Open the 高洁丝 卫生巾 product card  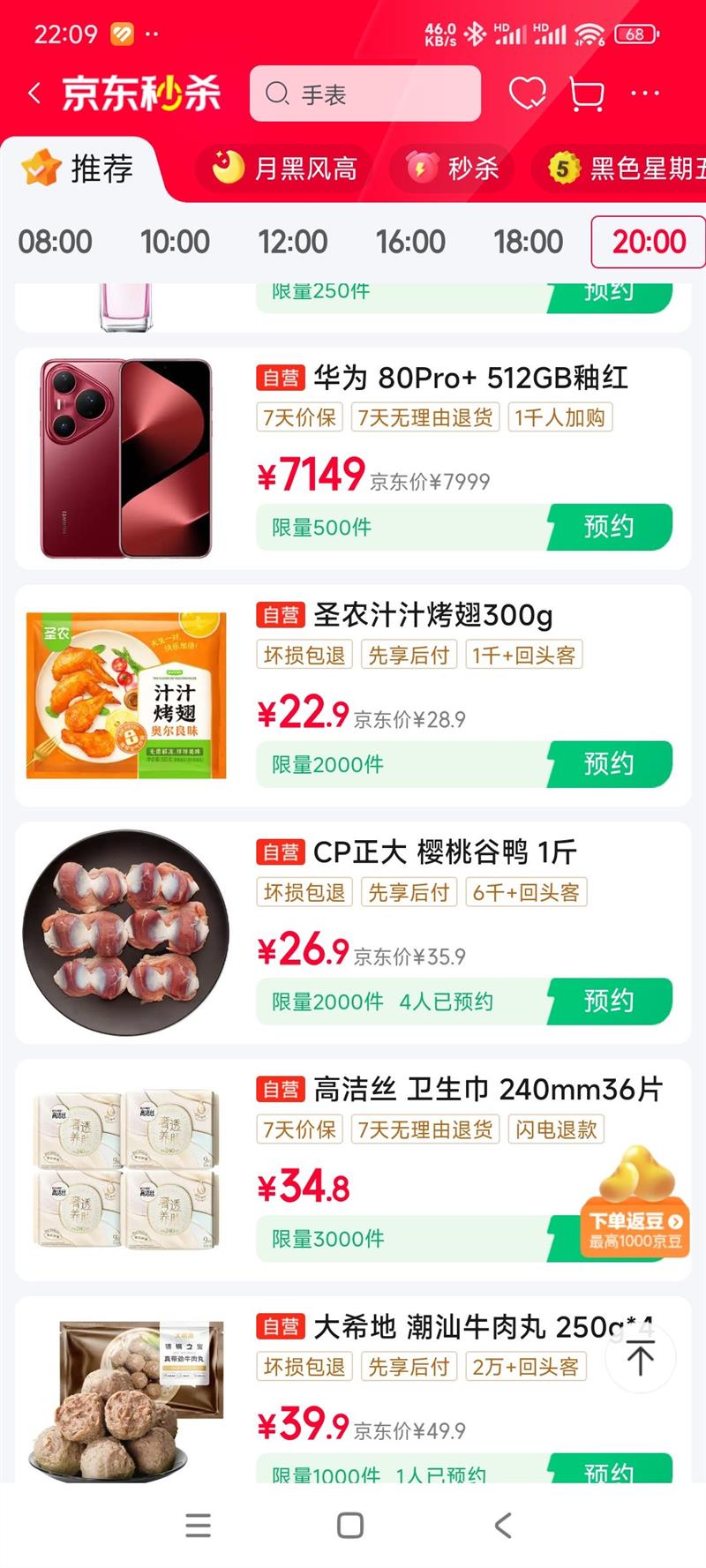(353, 1170)
